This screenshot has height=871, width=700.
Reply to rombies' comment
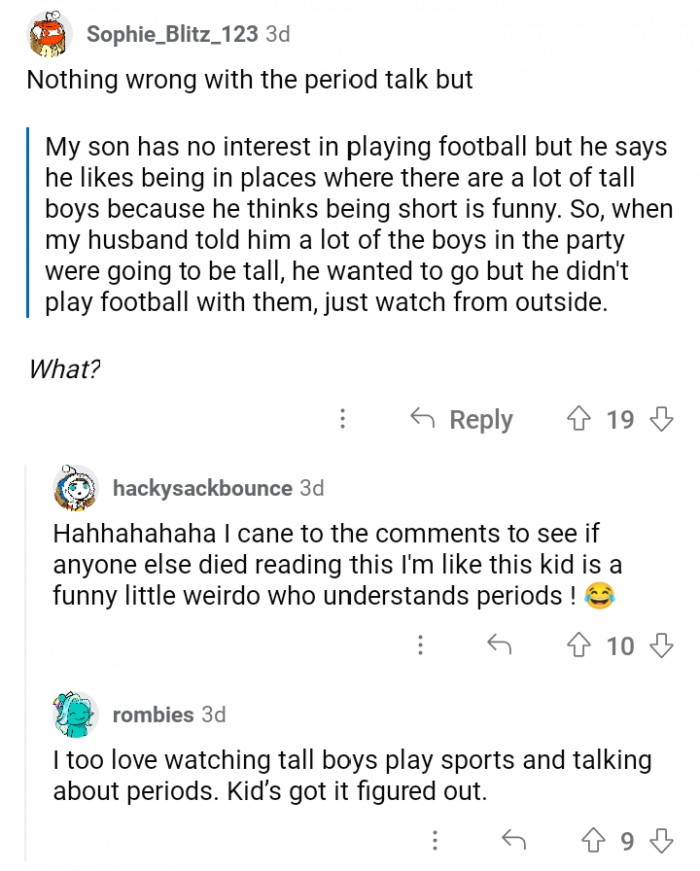pyautogui.click(x=514, y=841)
